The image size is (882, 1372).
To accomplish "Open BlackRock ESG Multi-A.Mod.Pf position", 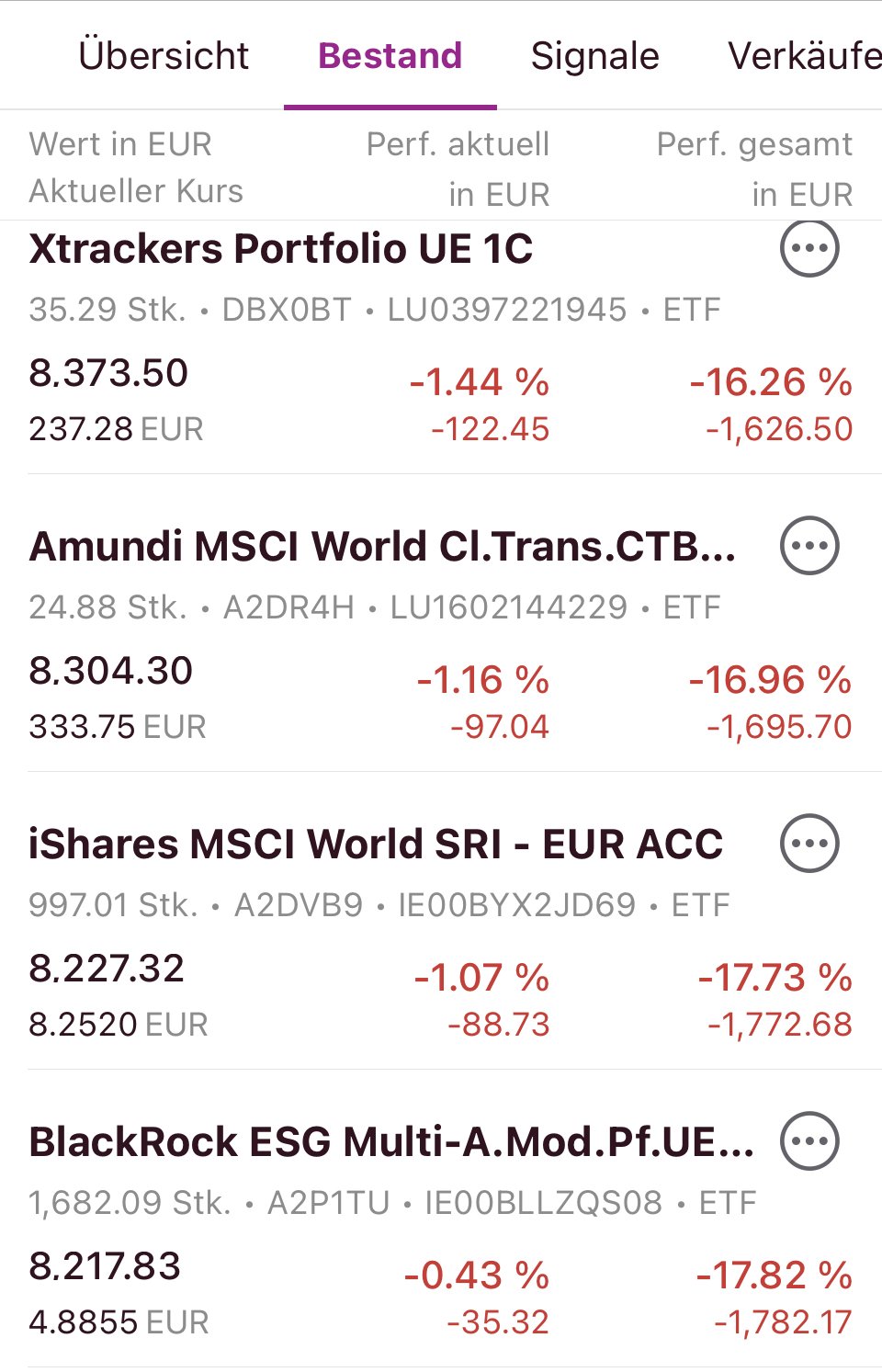I will point(390,1142).
